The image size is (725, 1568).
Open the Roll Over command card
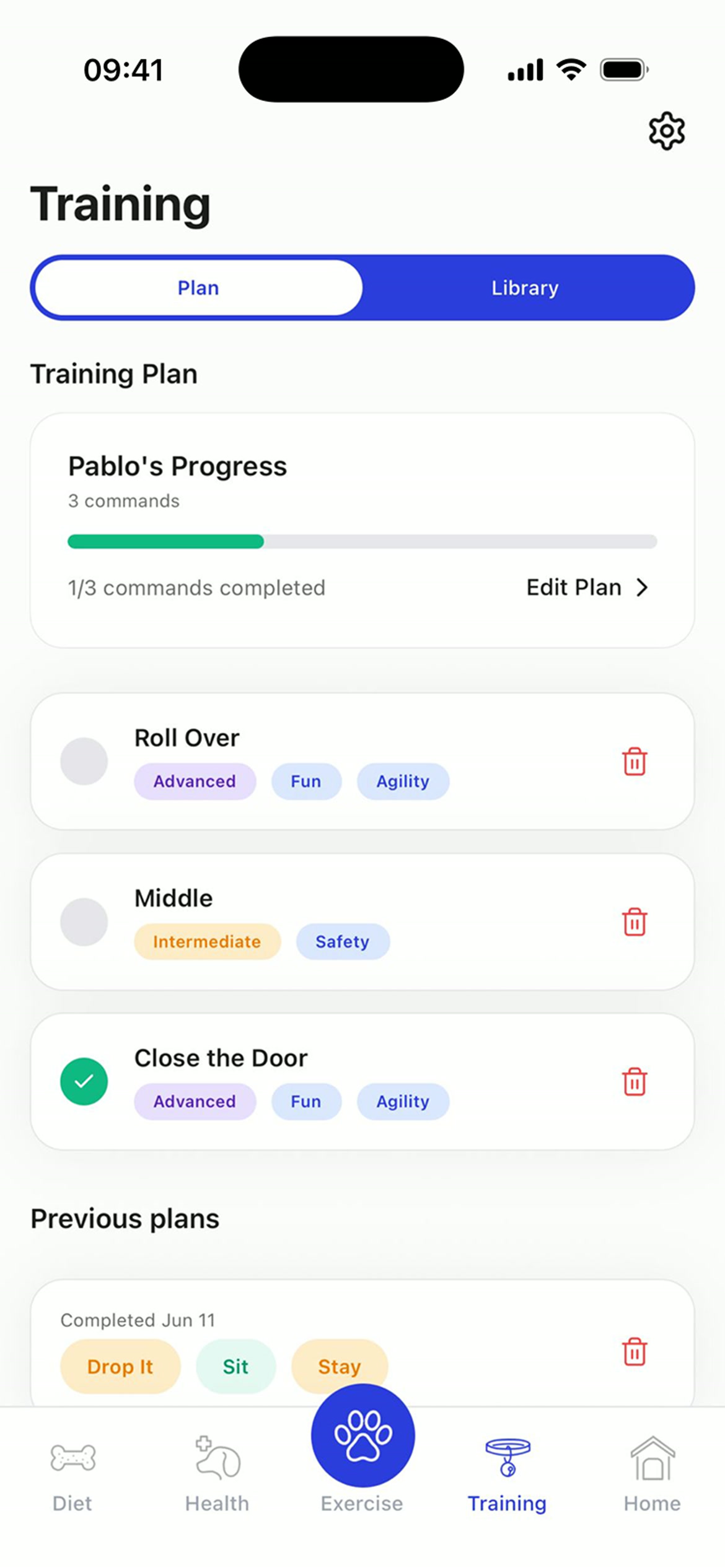point(362,761)
